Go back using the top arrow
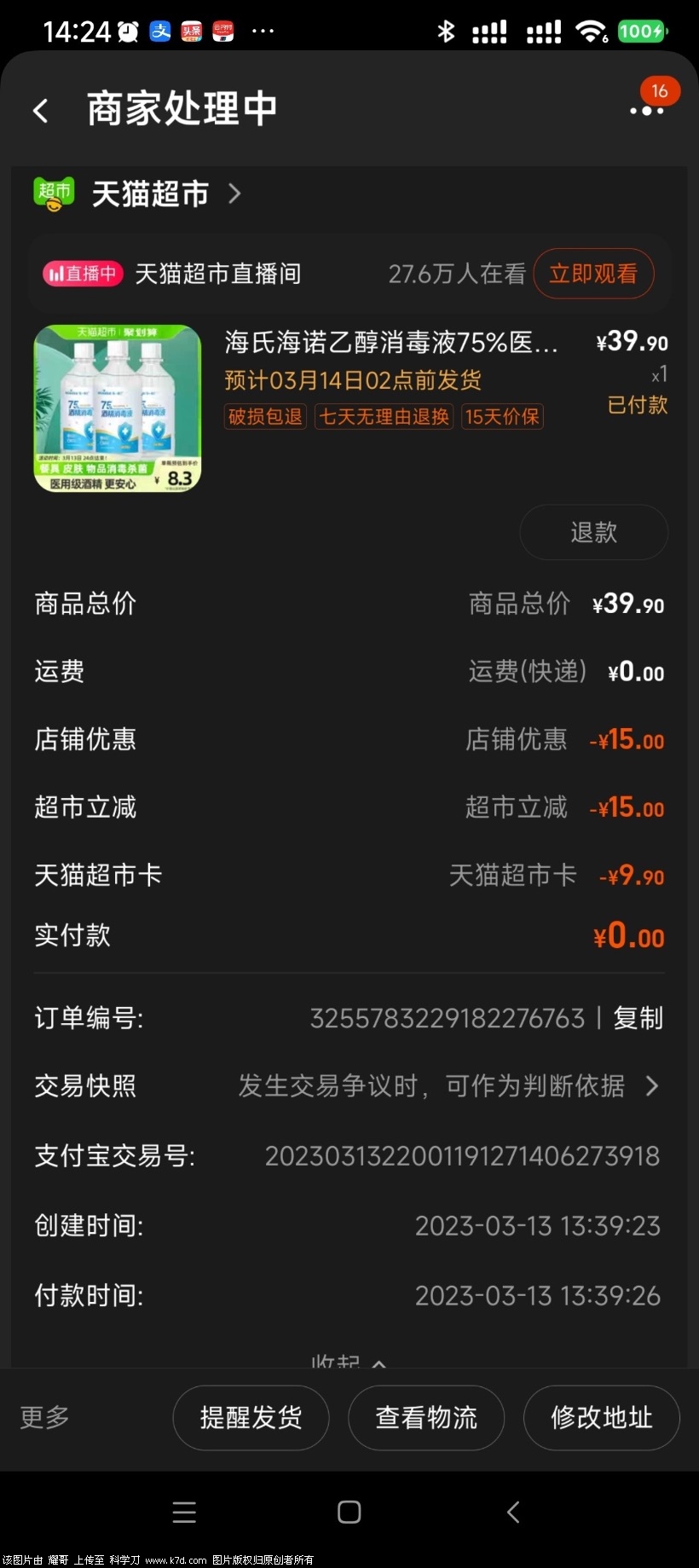The height and width of the screenshot is (1568, 699). point(40,111)
